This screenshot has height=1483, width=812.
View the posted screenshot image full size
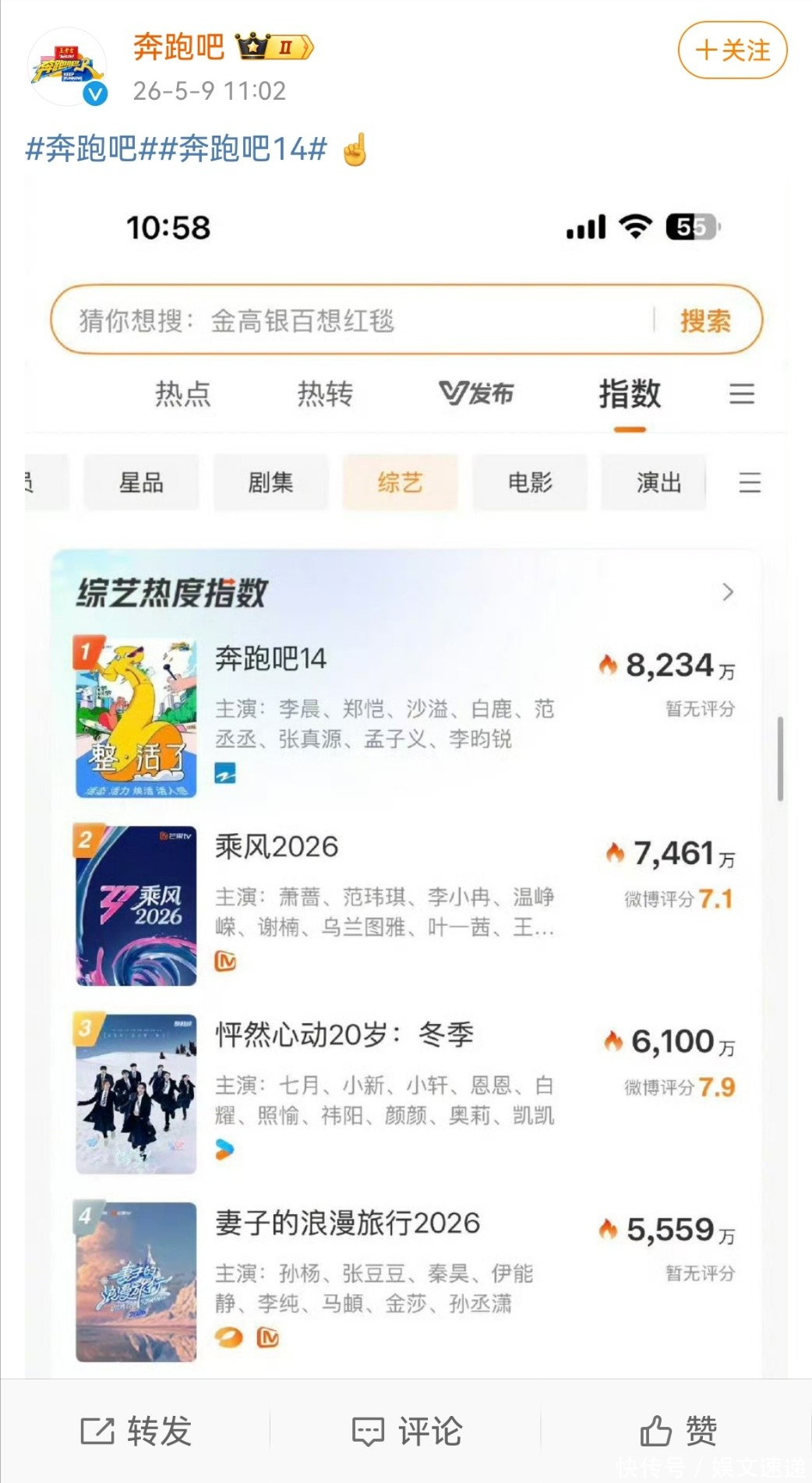(406, 777)
